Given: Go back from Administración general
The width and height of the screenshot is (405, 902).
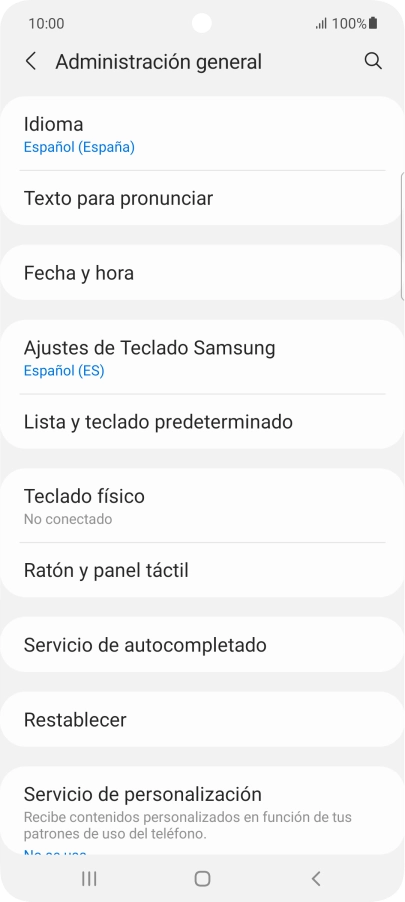Looking at the screenshot, I should [x=31, y=62].
